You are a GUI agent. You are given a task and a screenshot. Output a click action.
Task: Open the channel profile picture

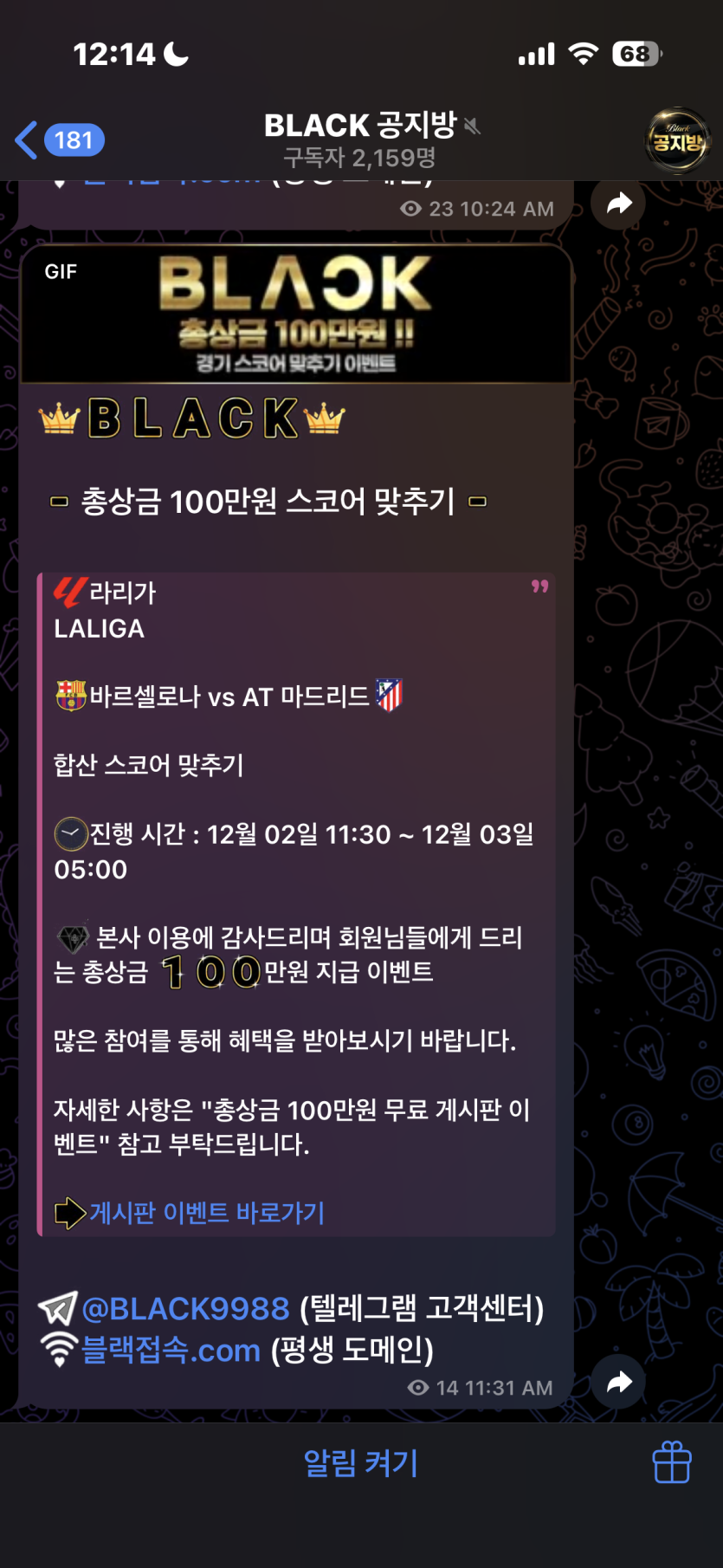[x=677, y=140]
